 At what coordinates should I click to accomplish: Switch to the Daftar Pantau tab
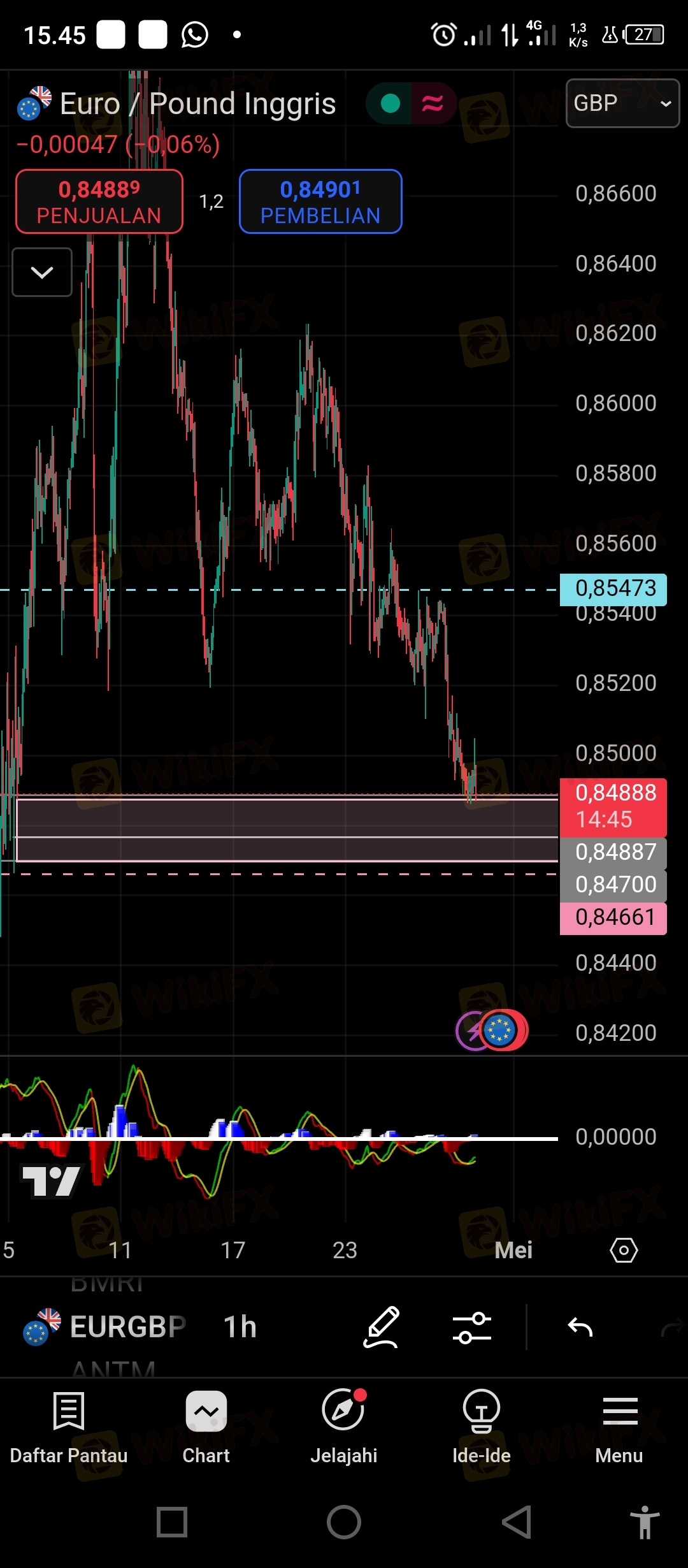tap(69, 1428)
